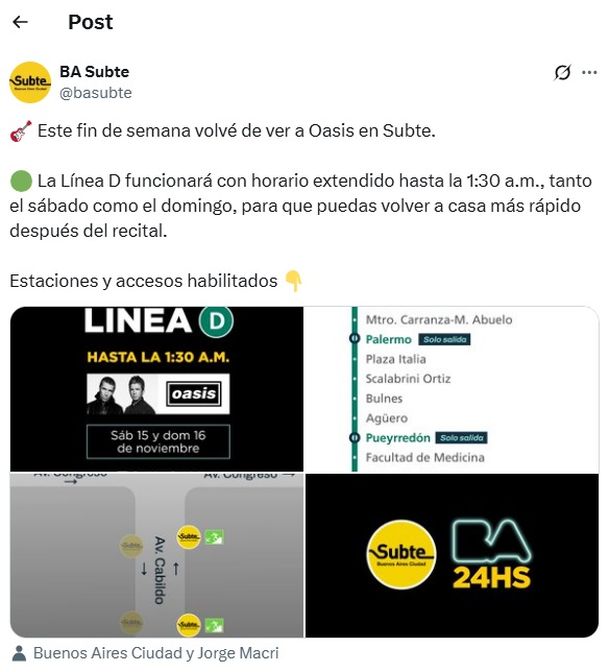View the station list image

click(452, 388)
